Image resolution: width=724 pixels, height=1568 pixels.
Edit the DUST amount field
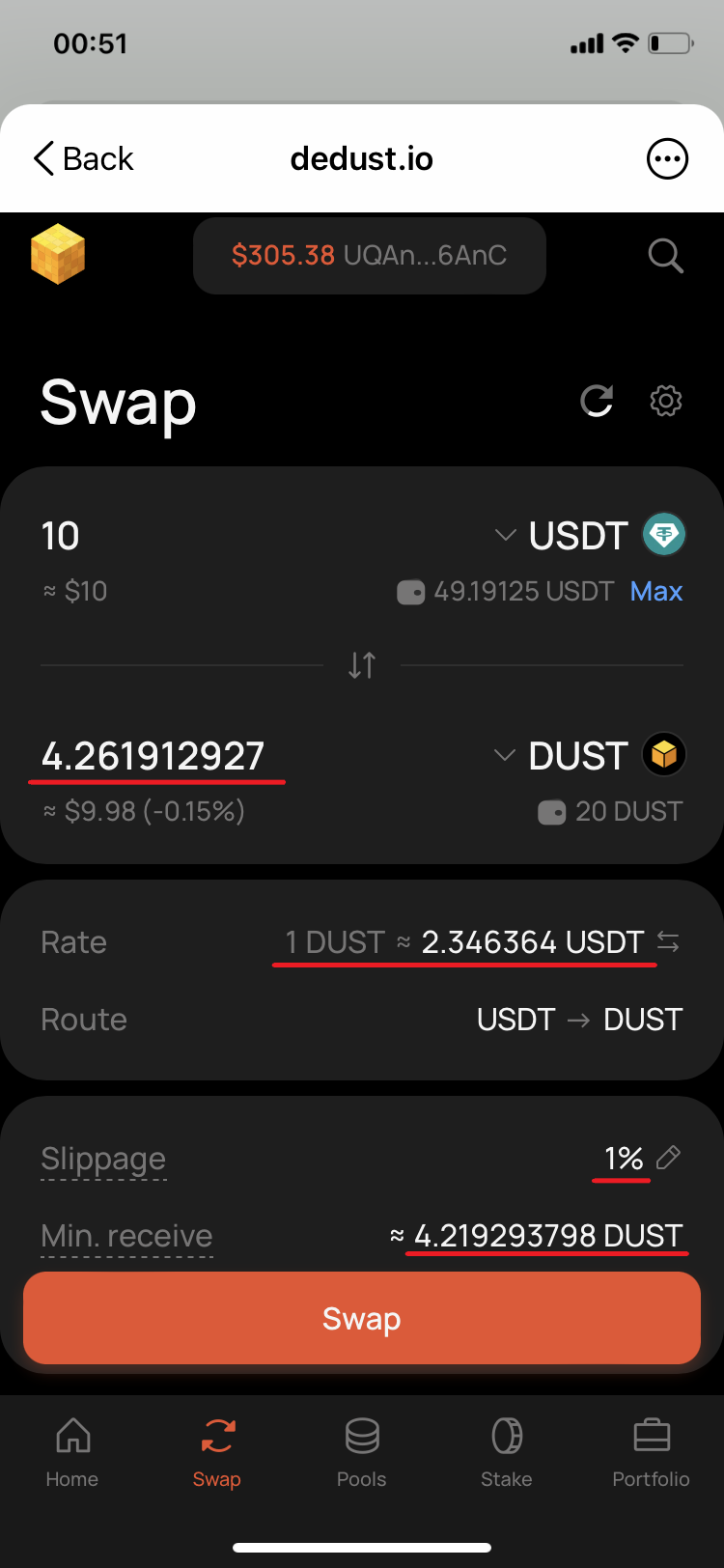(x=153, y=756)
